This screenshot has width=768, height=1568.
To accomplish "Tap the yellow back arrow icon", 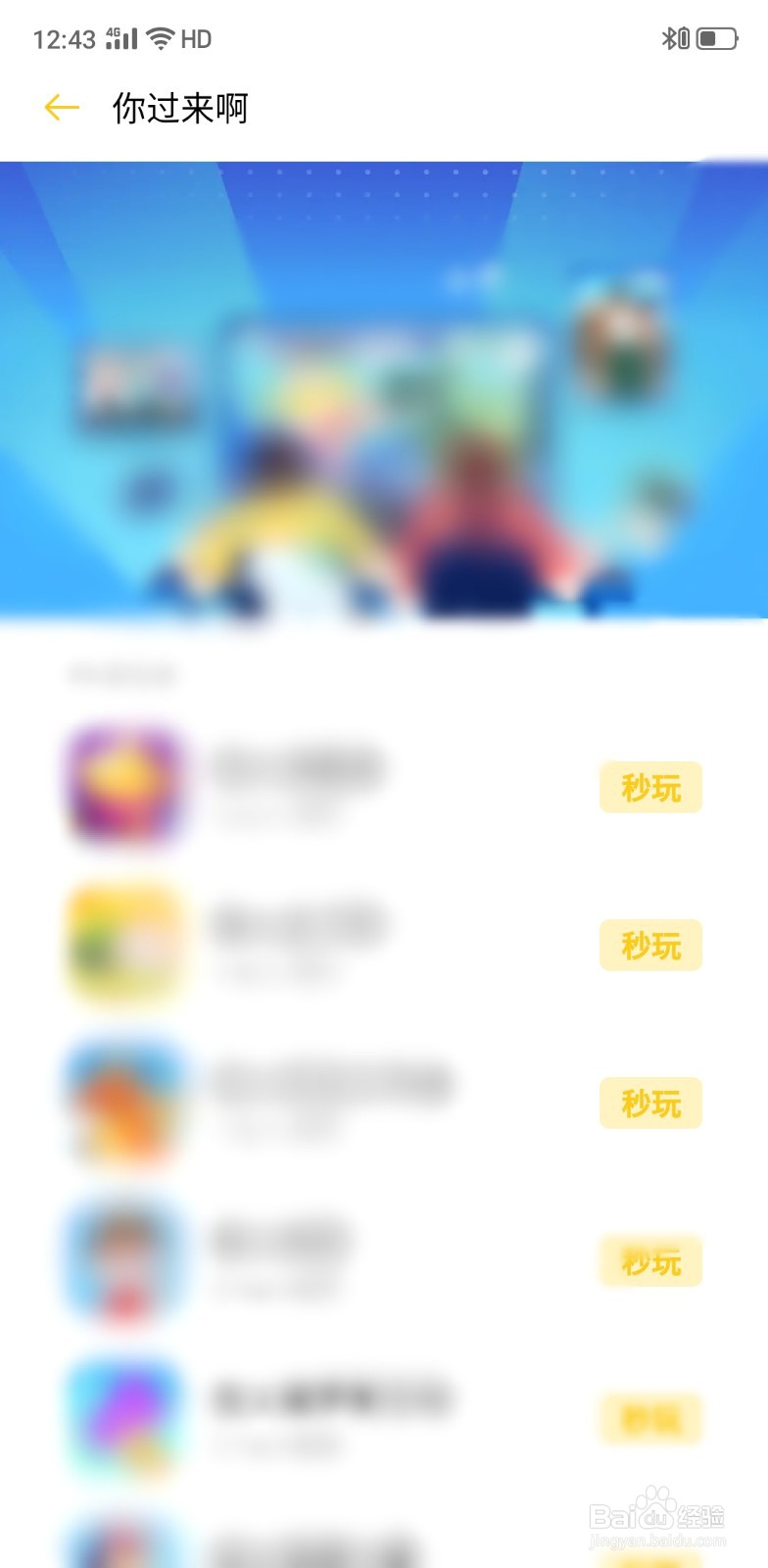I will coord(61,108).
